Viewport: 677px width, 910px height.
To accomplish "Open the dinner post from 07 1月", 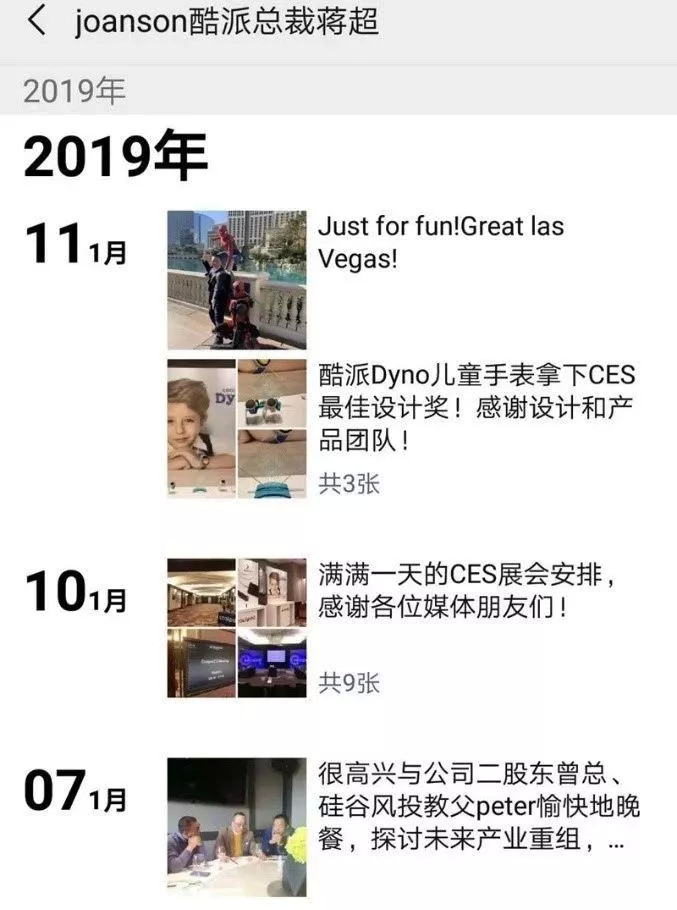I will coord(237,827).
